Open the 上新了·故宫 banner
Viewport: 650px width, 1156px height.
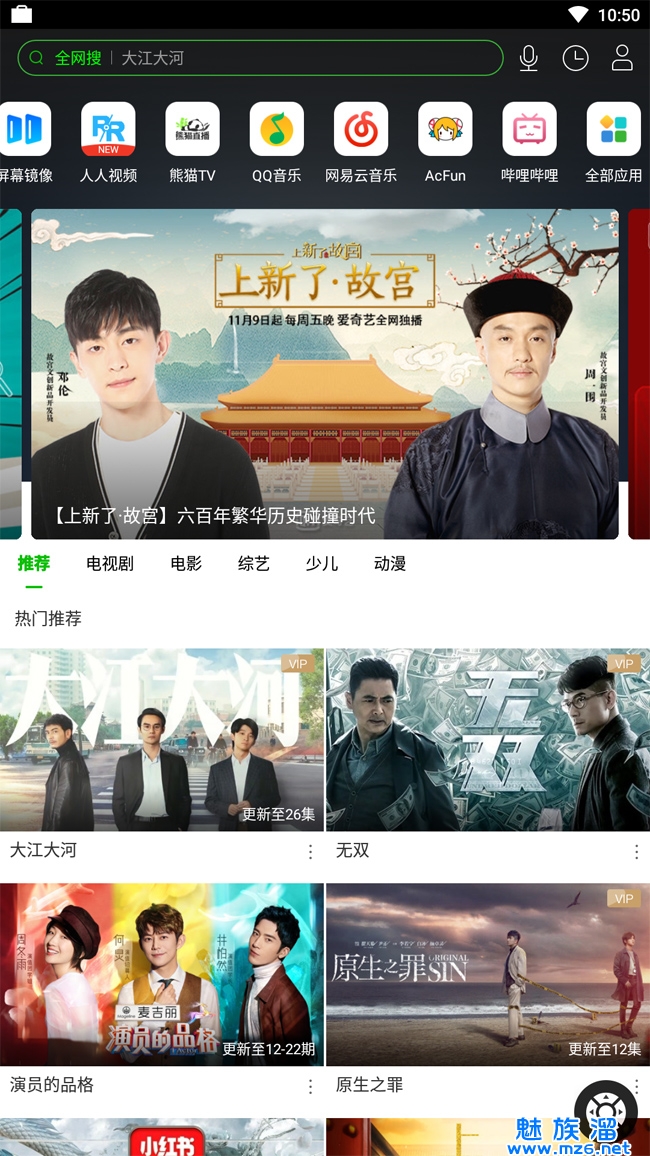325,373
